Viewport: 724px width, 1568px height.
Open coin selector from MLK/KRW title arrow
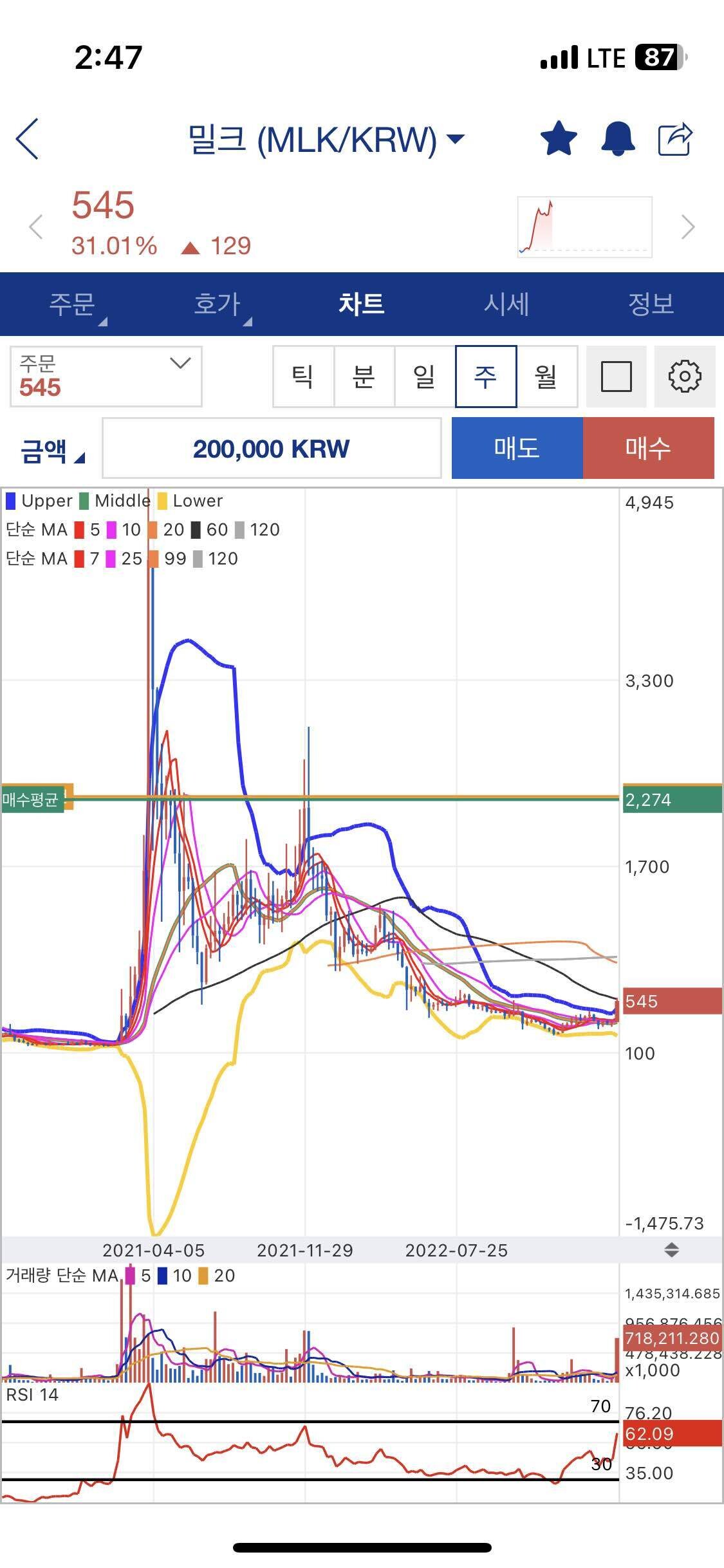tap(456, 138)
